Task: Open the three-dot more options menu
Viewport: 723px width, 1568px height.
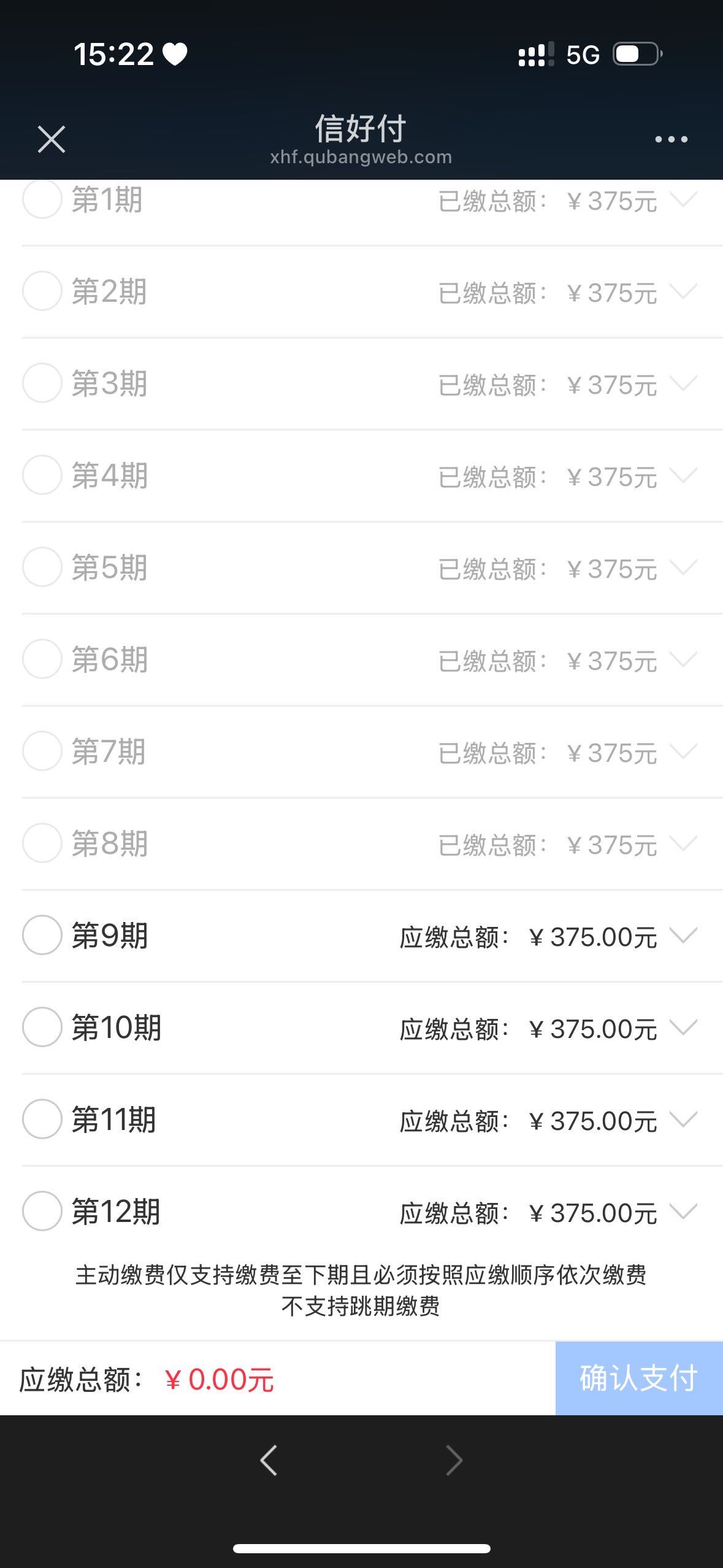Action: coord(671,140)
